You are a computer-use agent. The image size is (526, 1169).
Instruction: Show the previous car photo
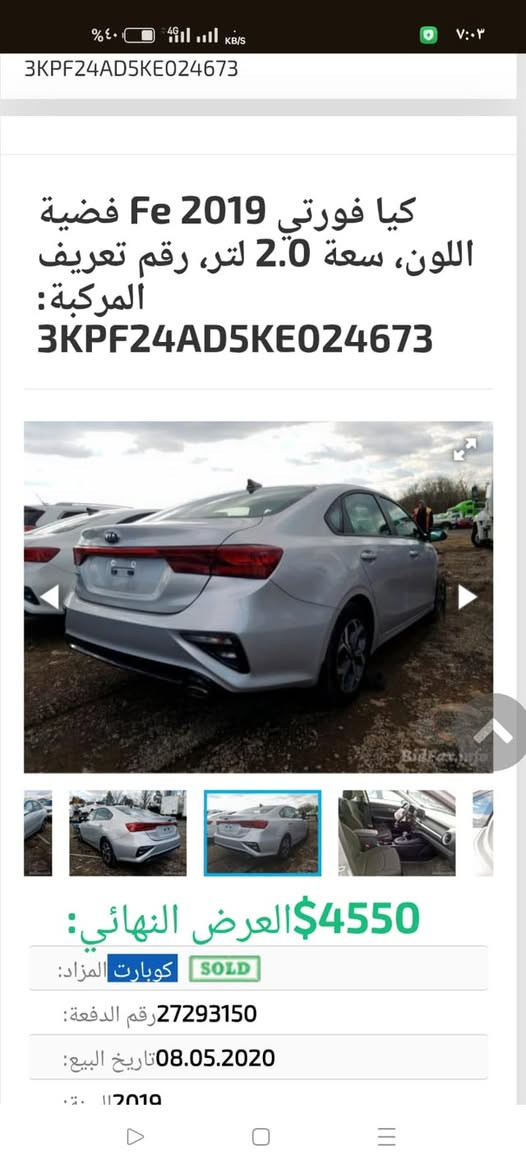[49, 596]
